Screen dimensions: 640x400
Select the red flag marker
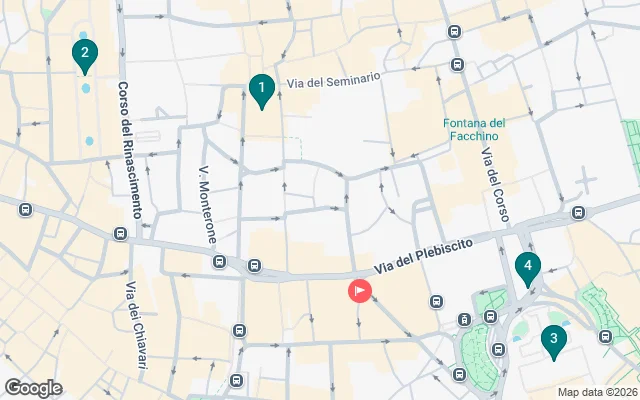(x=359, y=291)
